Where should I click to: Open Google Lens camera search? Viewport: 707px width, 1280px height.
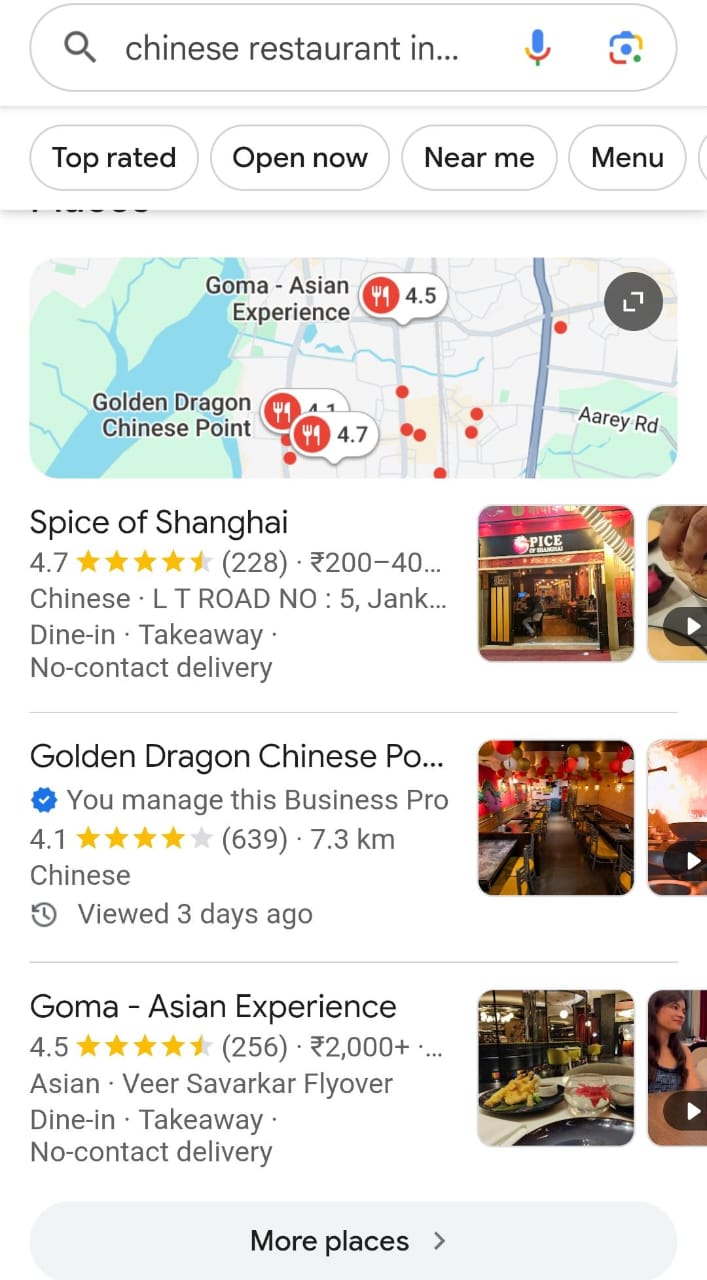(x=626, y=47)
